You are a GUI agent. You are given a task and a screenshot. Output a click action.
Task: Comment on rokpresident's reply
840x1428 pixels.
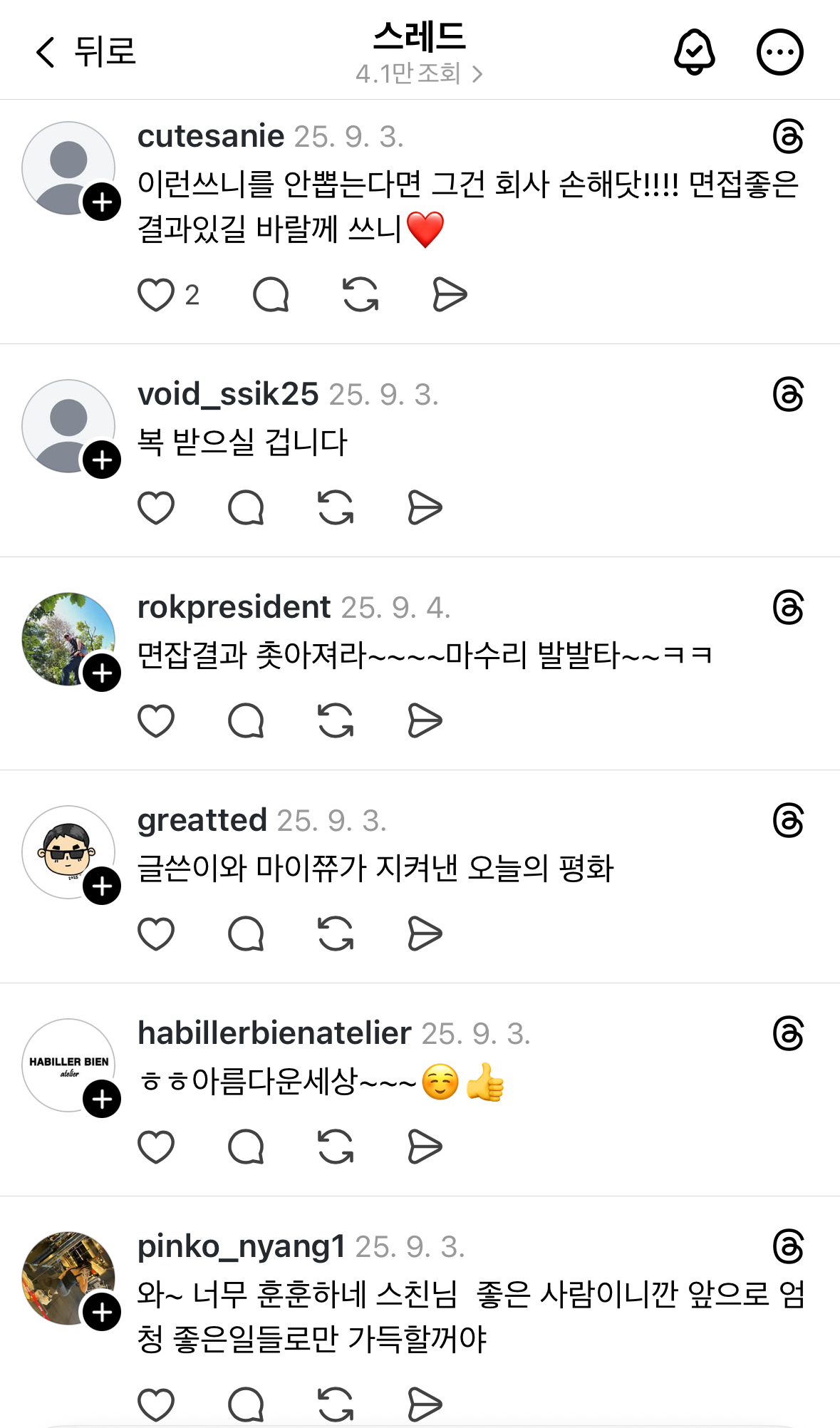click(246, 721)
